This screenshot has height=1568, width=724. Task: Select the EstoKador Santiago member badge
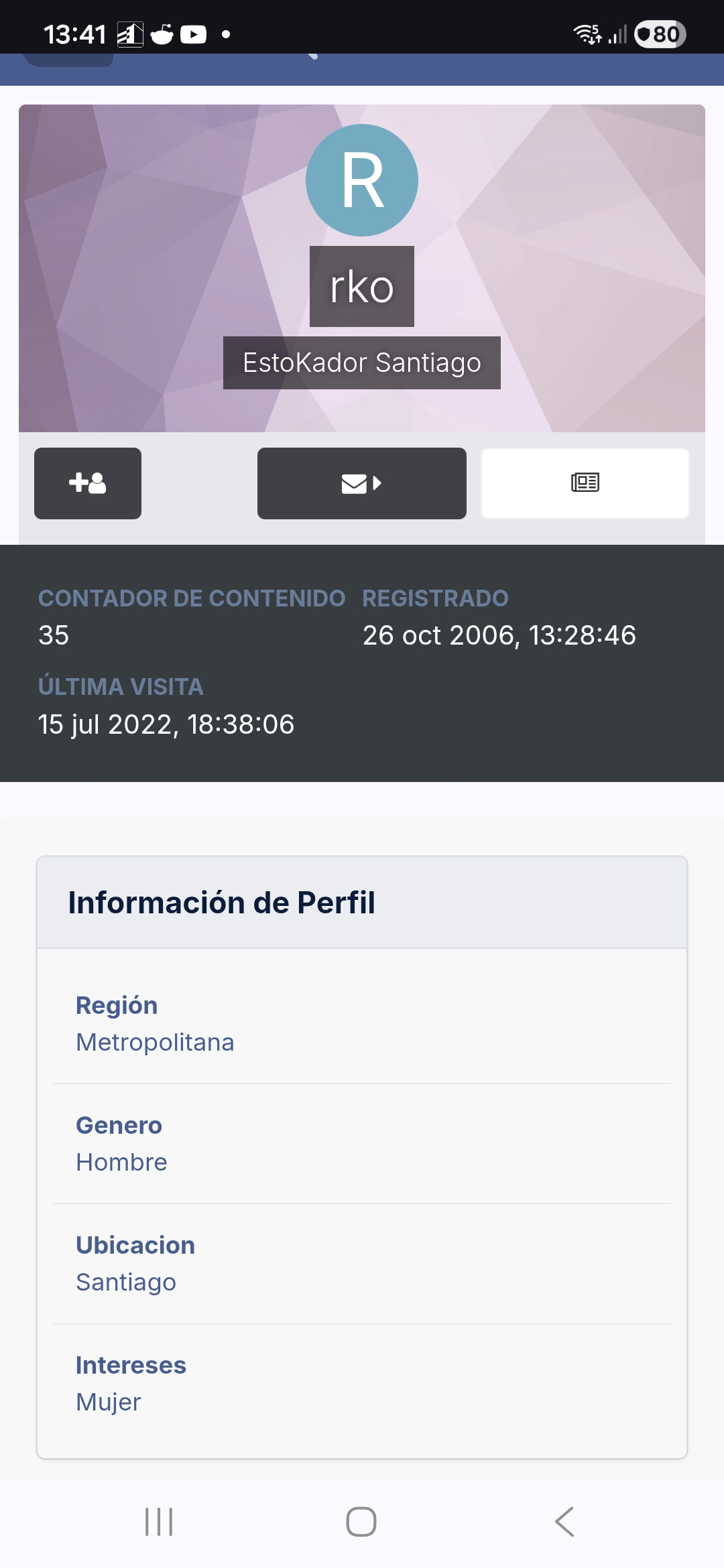pyautogui.click(x=362, y=363)
